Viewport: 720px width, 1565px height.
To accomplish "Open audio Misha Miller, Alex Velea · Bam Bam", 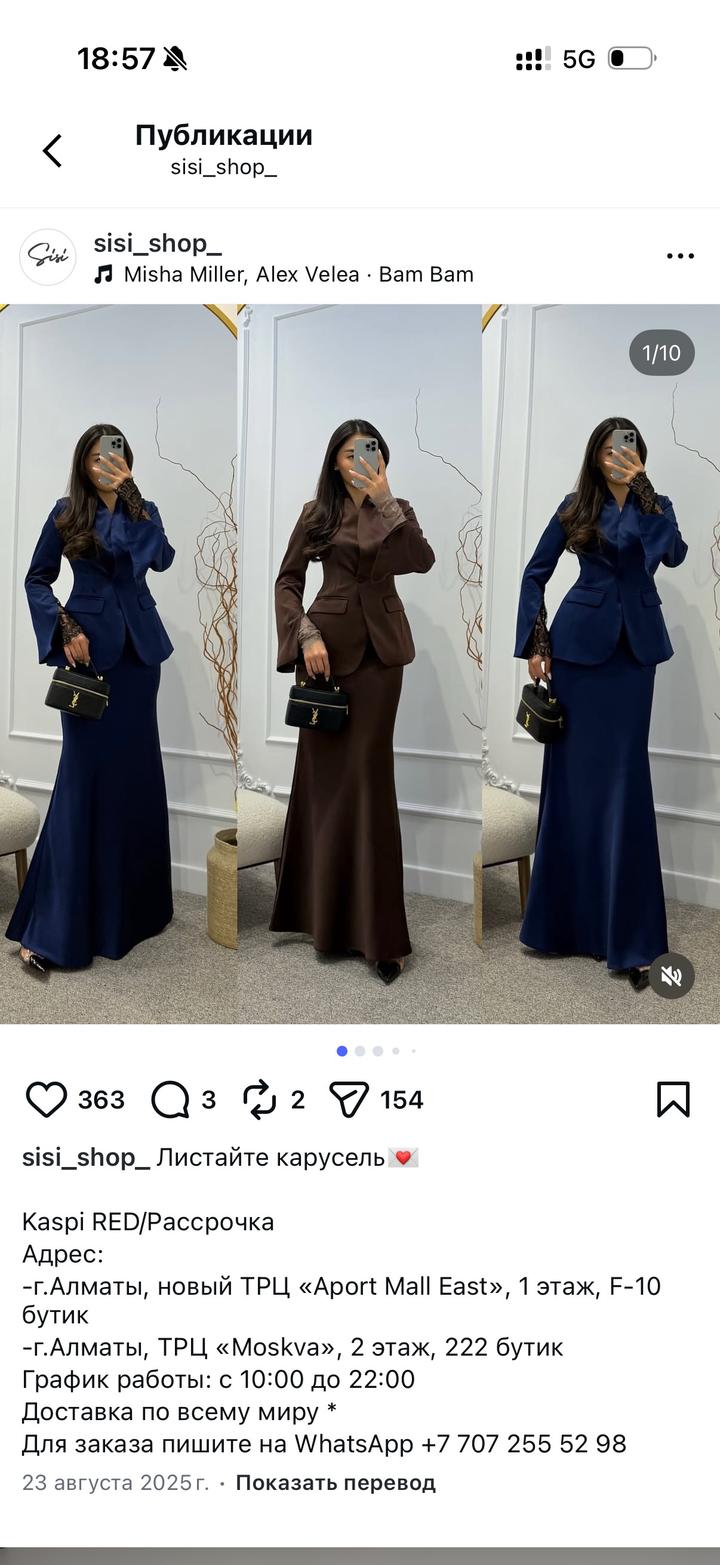I will pos(297,274).
